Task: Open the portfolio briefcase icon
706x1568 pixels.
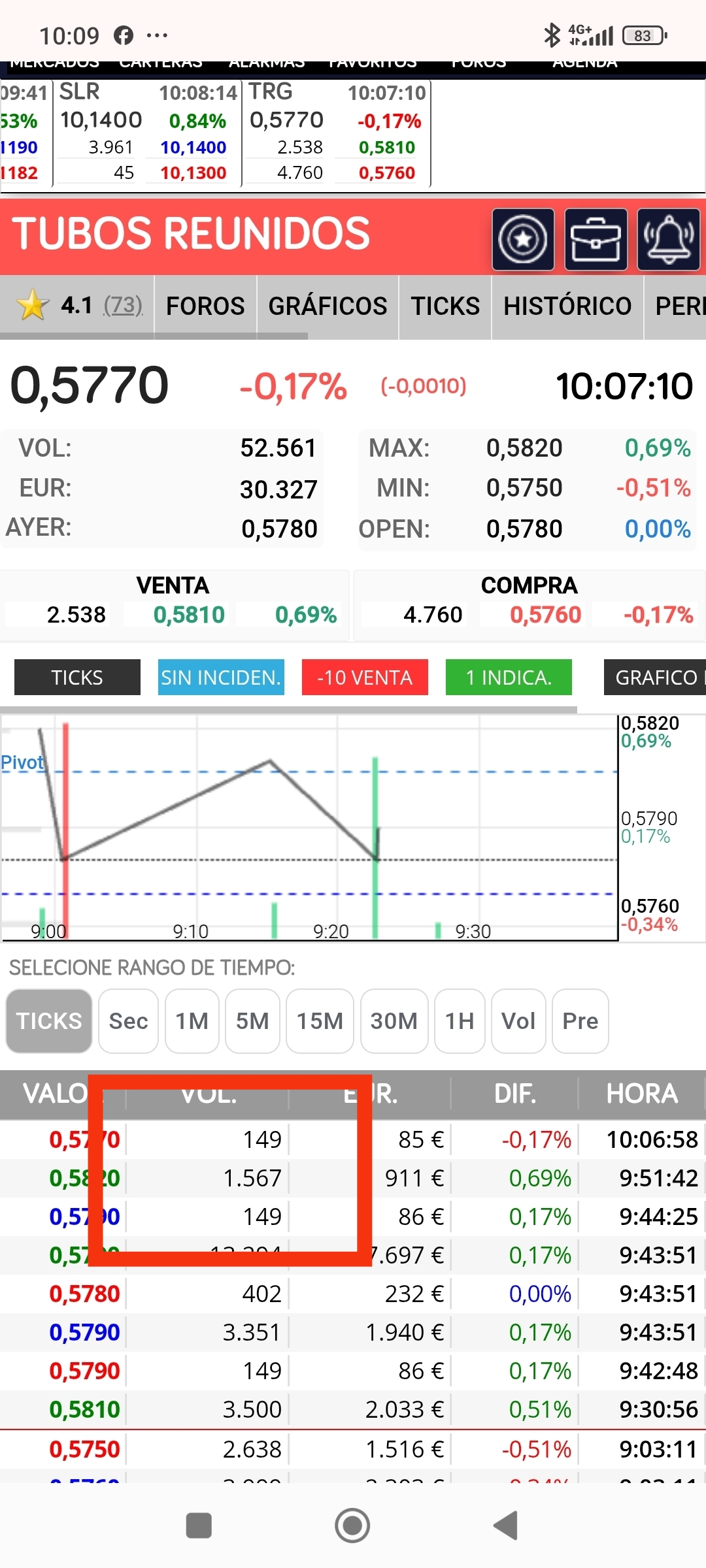Action: [x=596, y=240]
